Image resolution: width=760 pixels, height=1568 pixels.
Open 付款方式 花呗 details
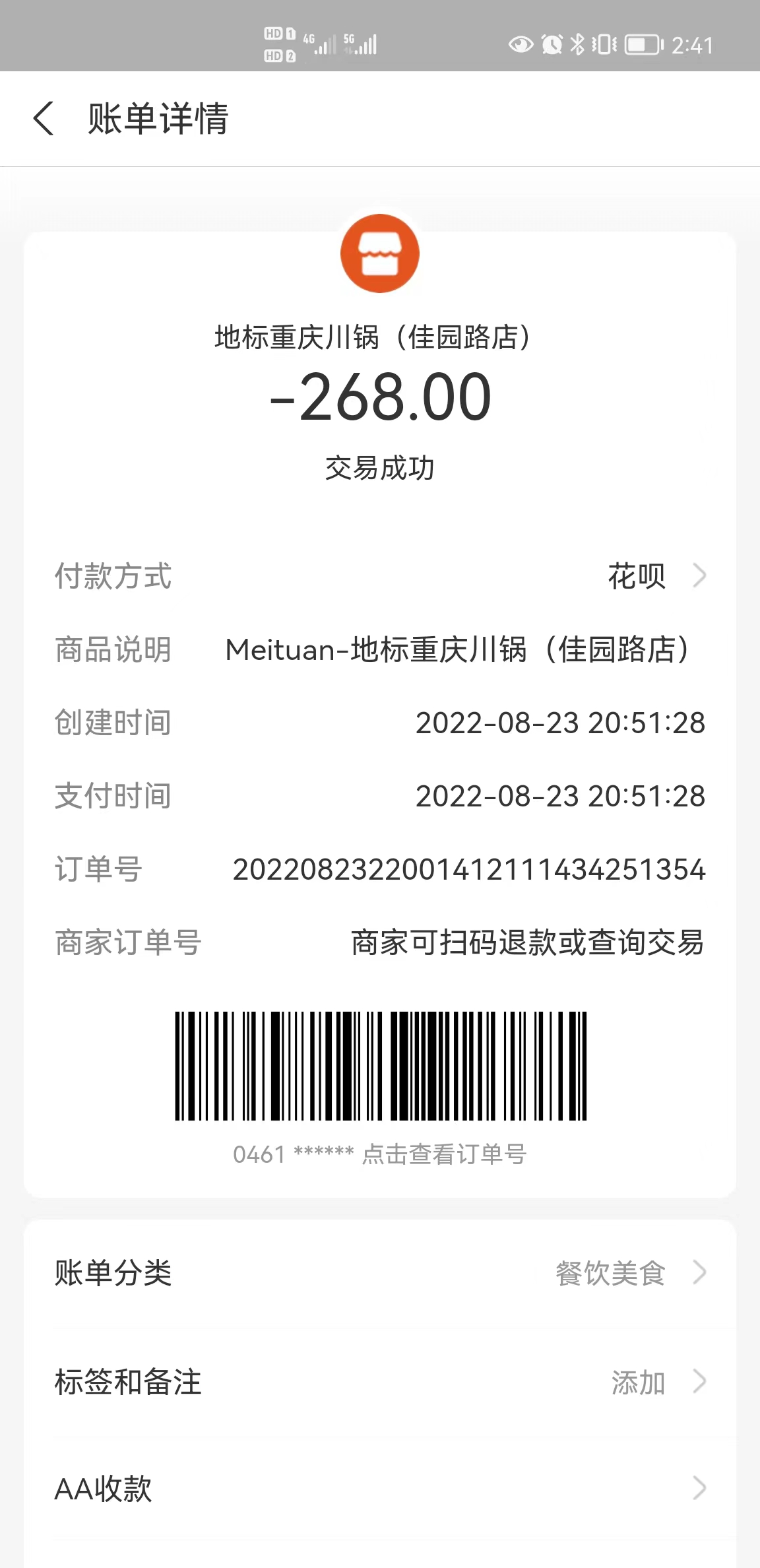coord(380,576)
